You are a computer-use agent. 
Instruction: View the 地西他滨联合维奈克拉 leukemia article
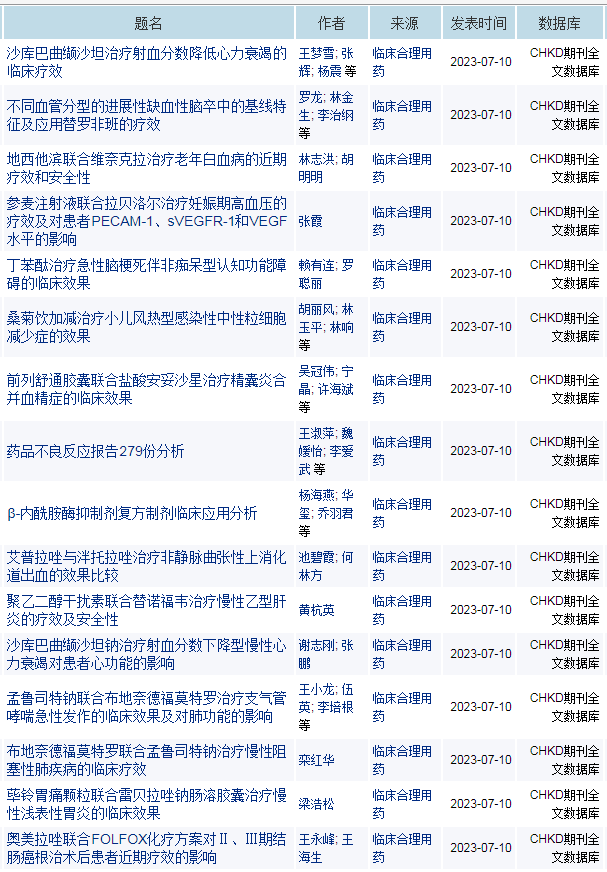click(146, 168)
